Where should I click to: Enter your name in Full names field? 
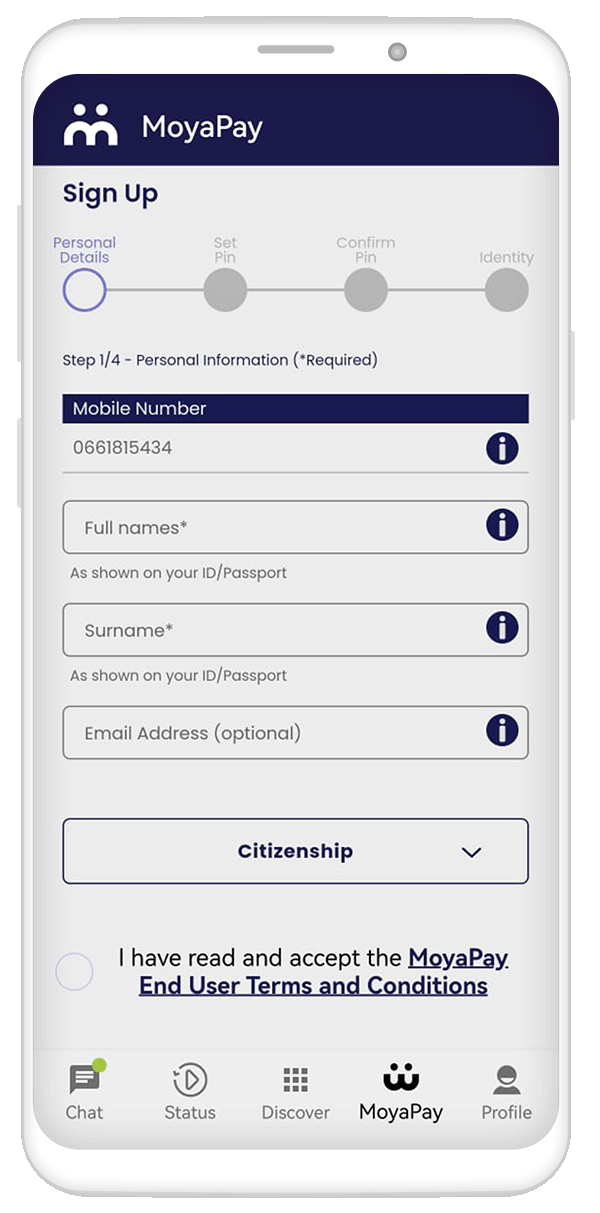[295, 527]
